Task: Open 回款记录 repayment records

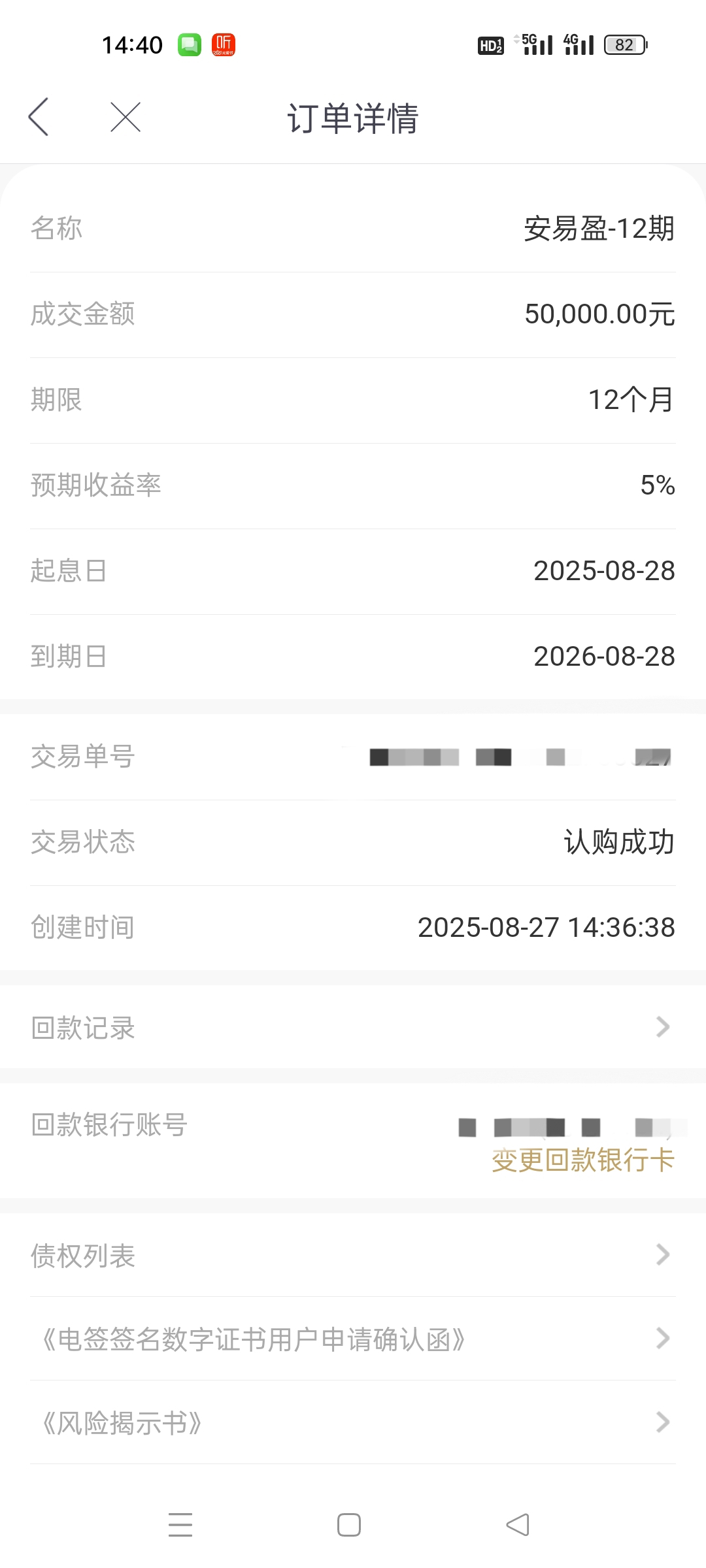Action: [353, 1027]
